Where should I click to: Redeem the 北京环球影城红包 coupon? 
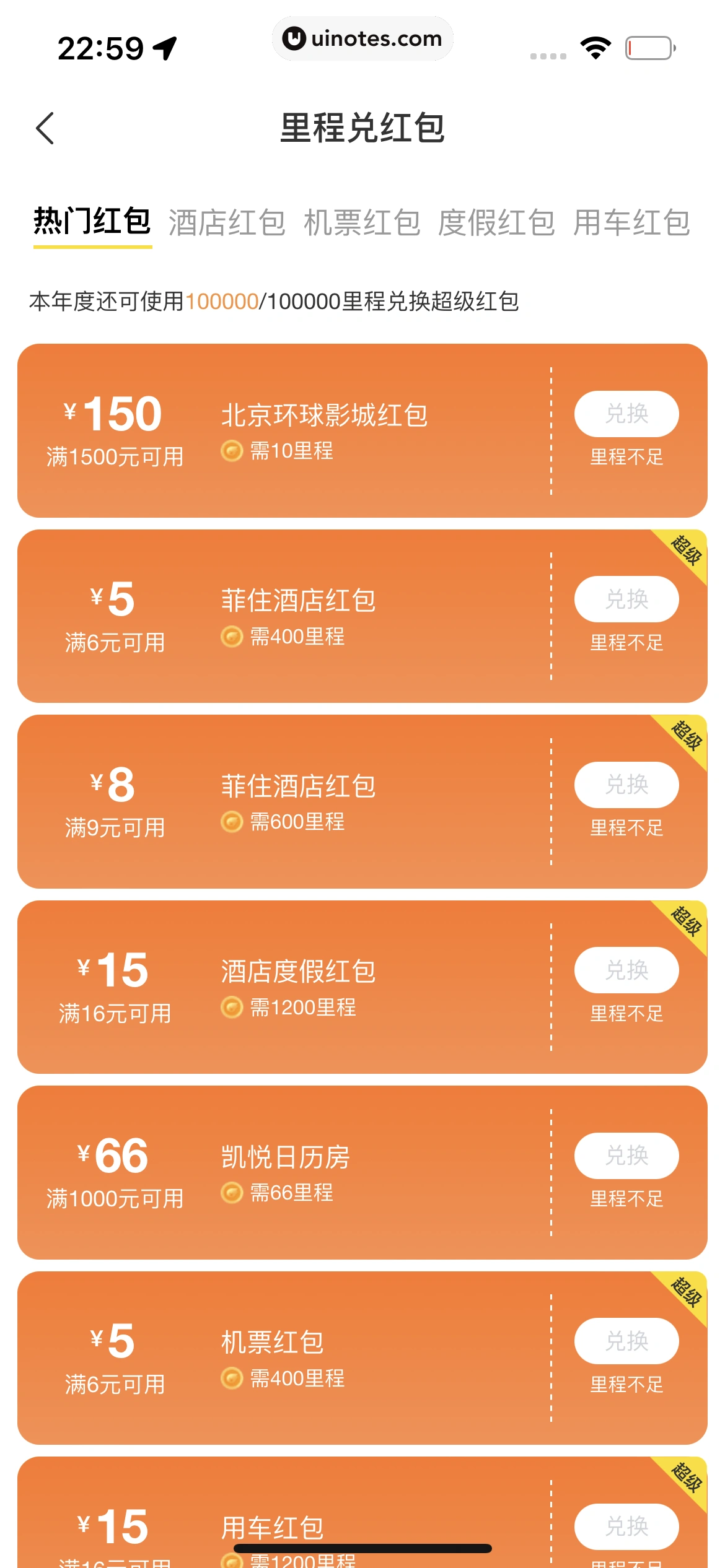[626, 414]
